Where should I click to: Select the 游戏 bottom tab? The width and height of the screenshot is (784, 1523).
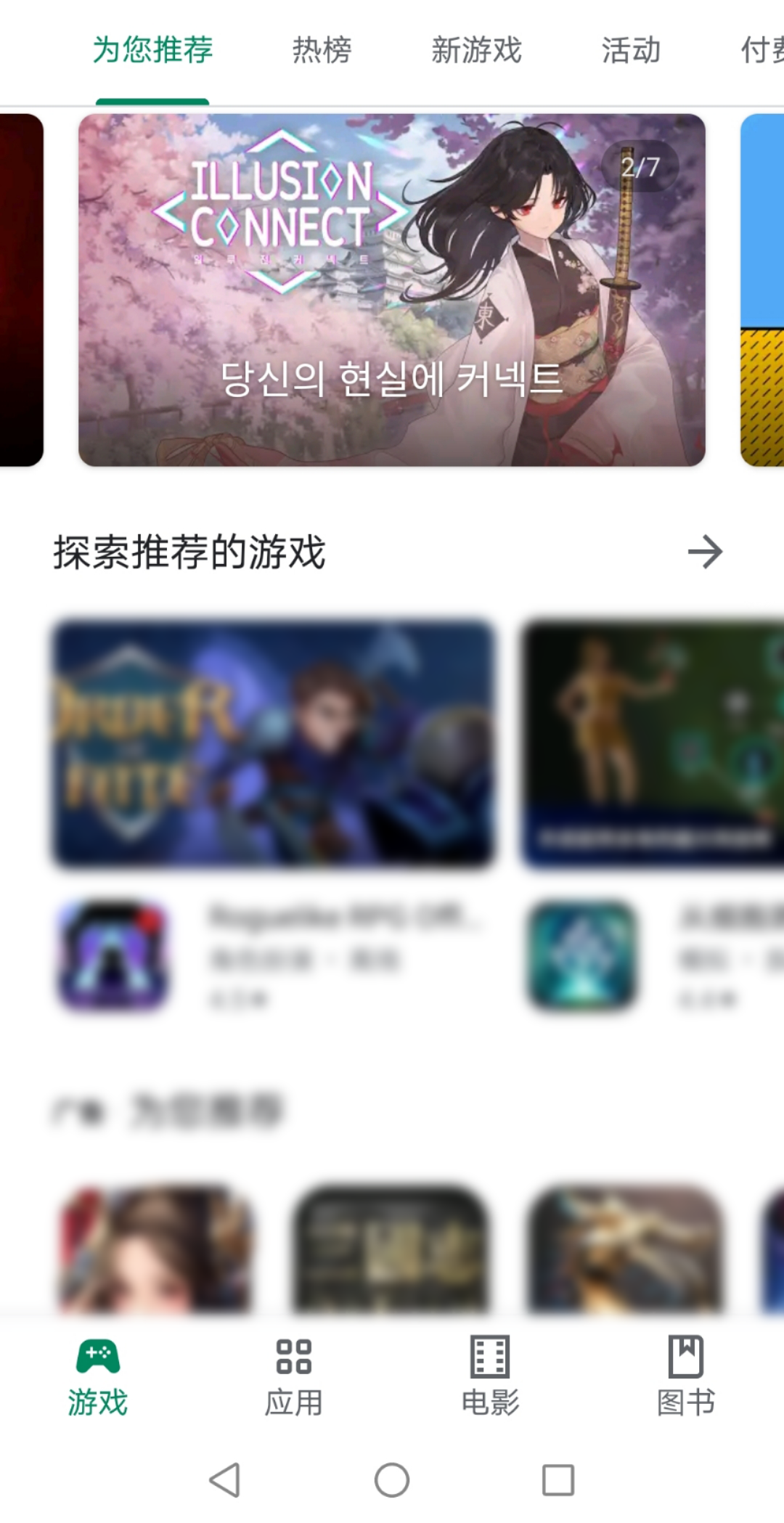point(98,1376)
